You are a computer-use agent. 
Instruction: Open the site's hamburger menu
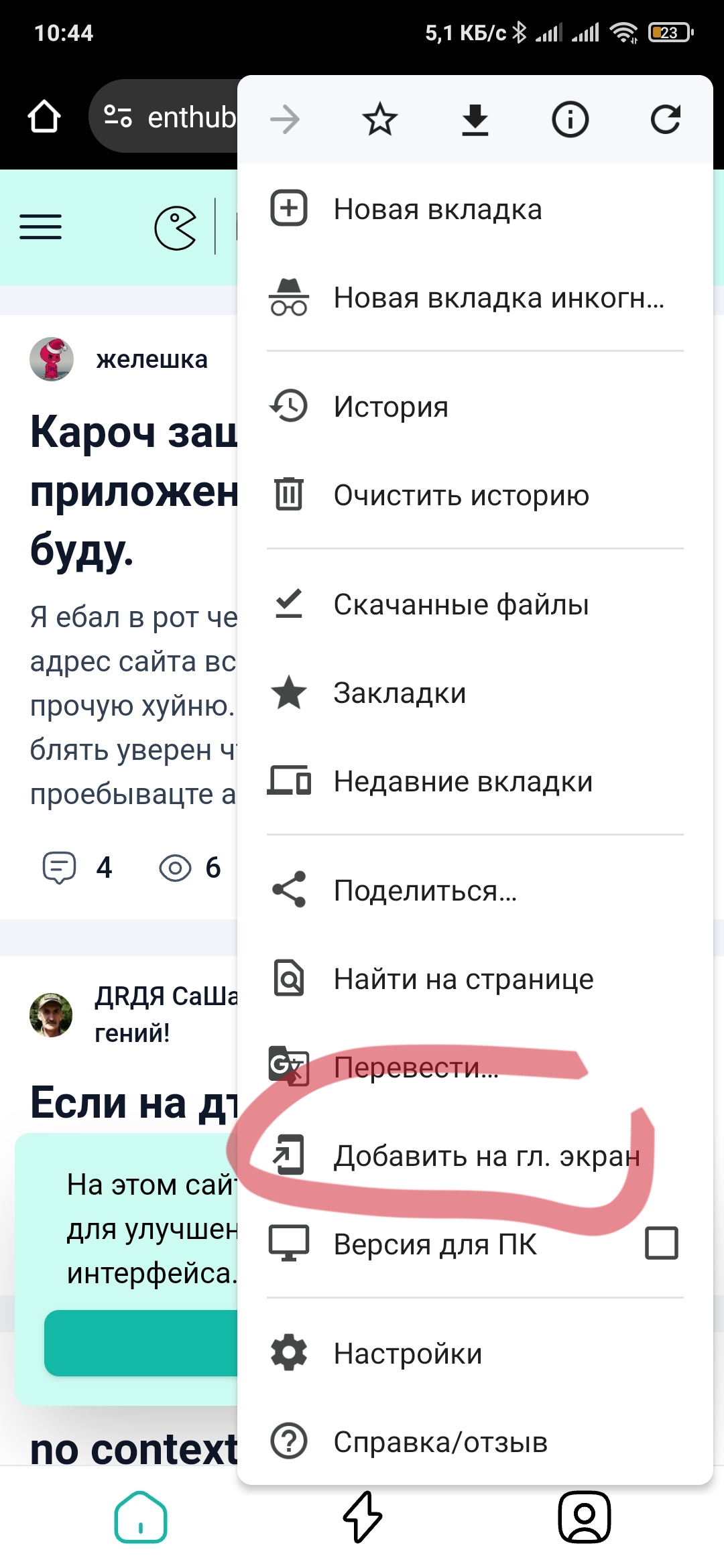[41, 227]
